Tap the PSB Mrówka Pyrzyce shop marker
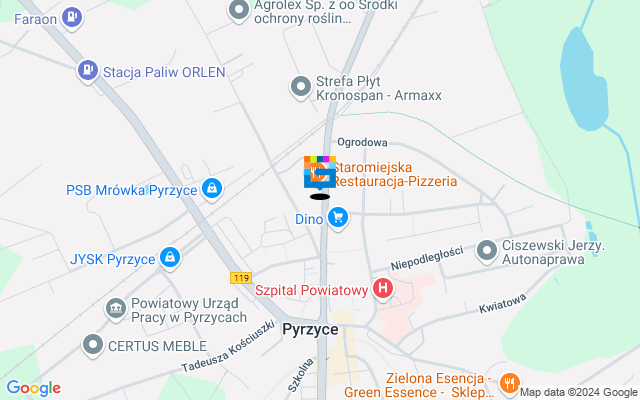This screenshot has width=640, height=400. 211,188
